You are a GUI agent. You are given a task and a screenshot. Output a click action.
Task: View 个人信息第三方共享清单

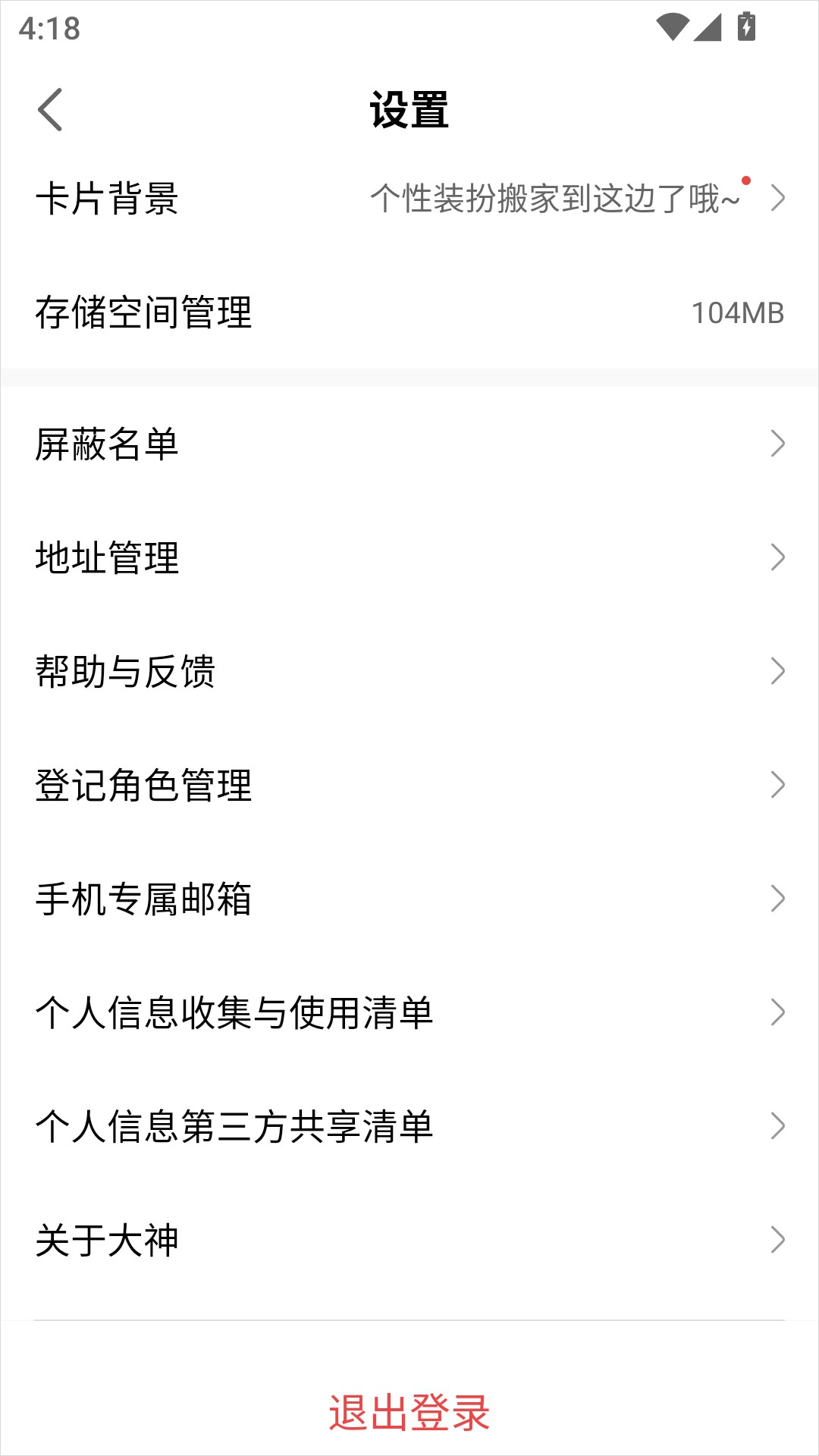[409, 1126]
